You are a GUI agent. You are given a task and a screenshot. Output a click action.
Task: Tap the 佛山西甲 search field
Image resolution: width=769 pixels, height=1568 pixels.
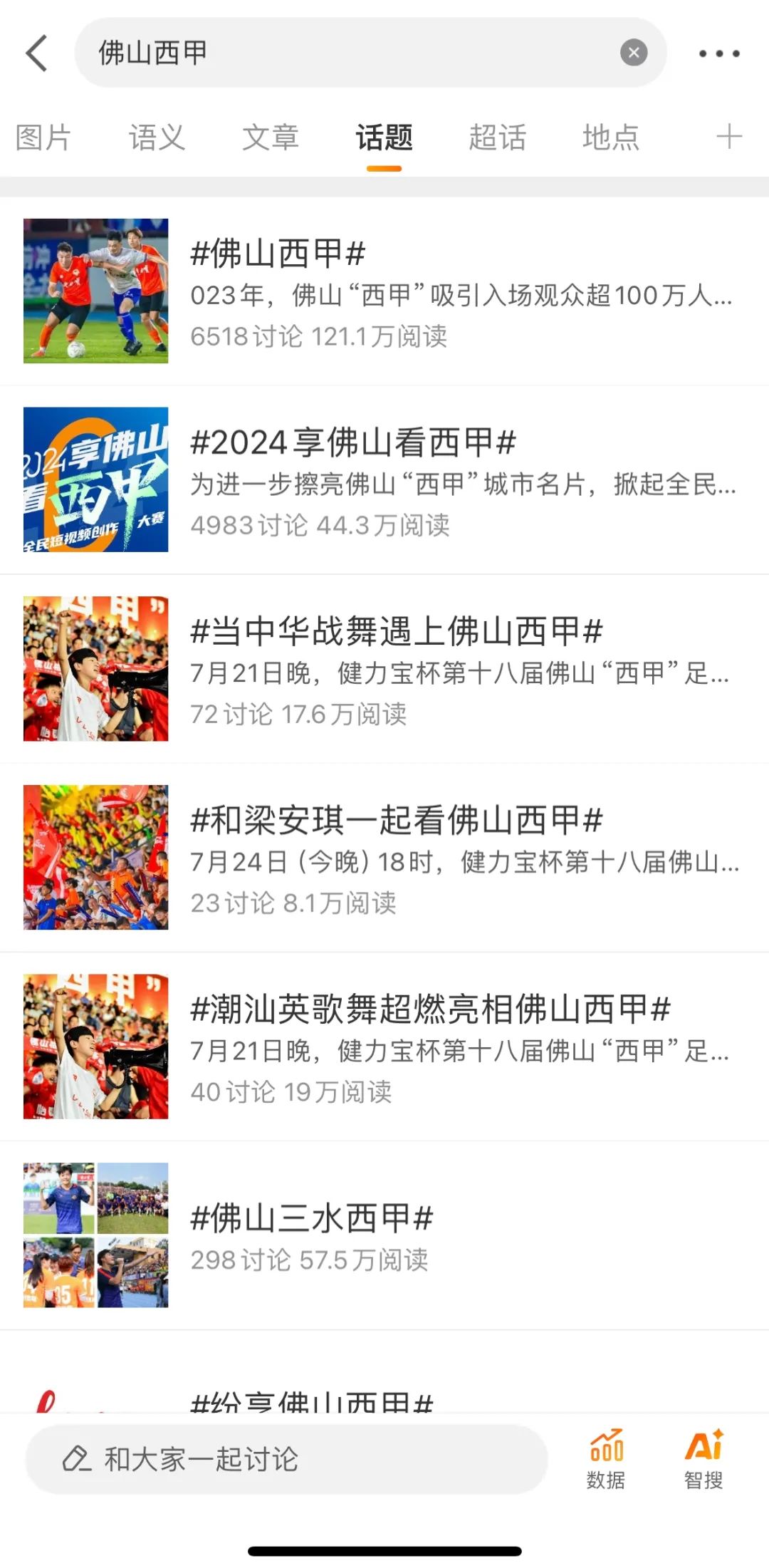[x=370, y=53]
